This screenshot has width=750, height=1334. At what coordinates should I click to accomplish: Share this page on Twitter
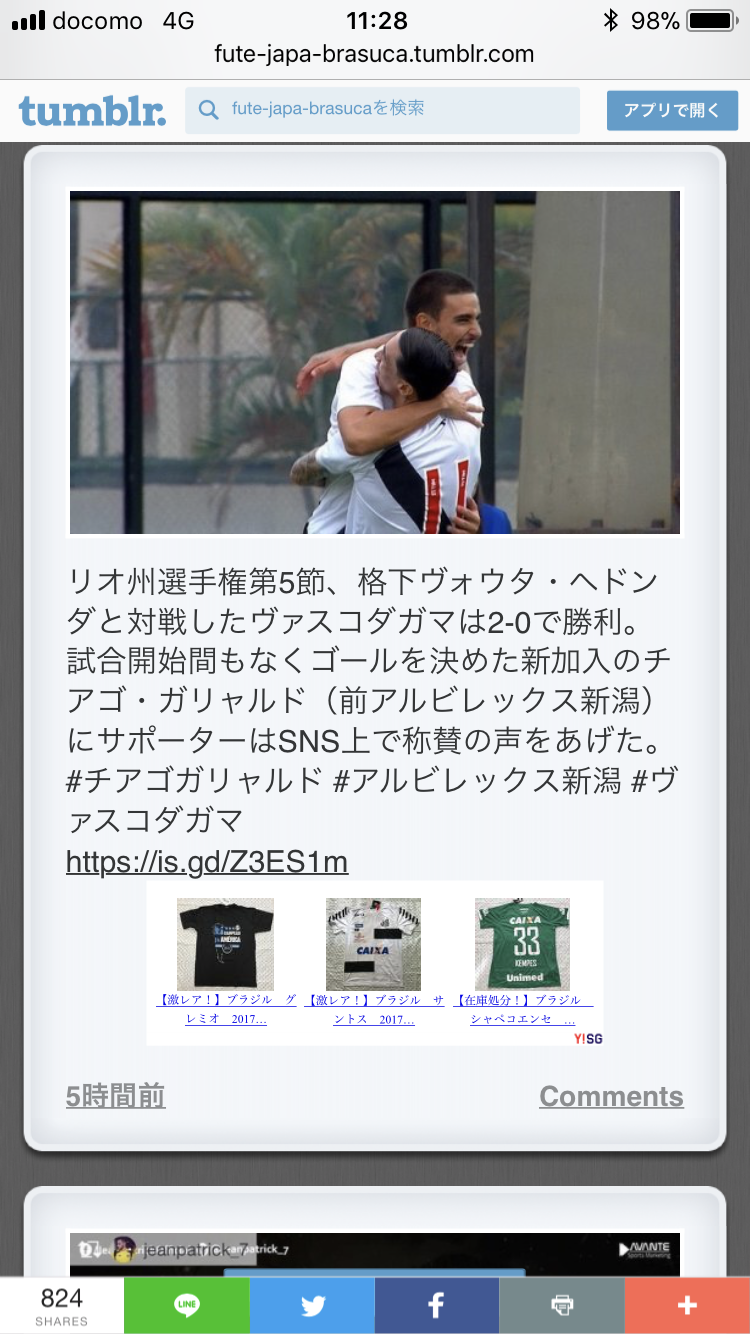click(x=312, y=1305)
